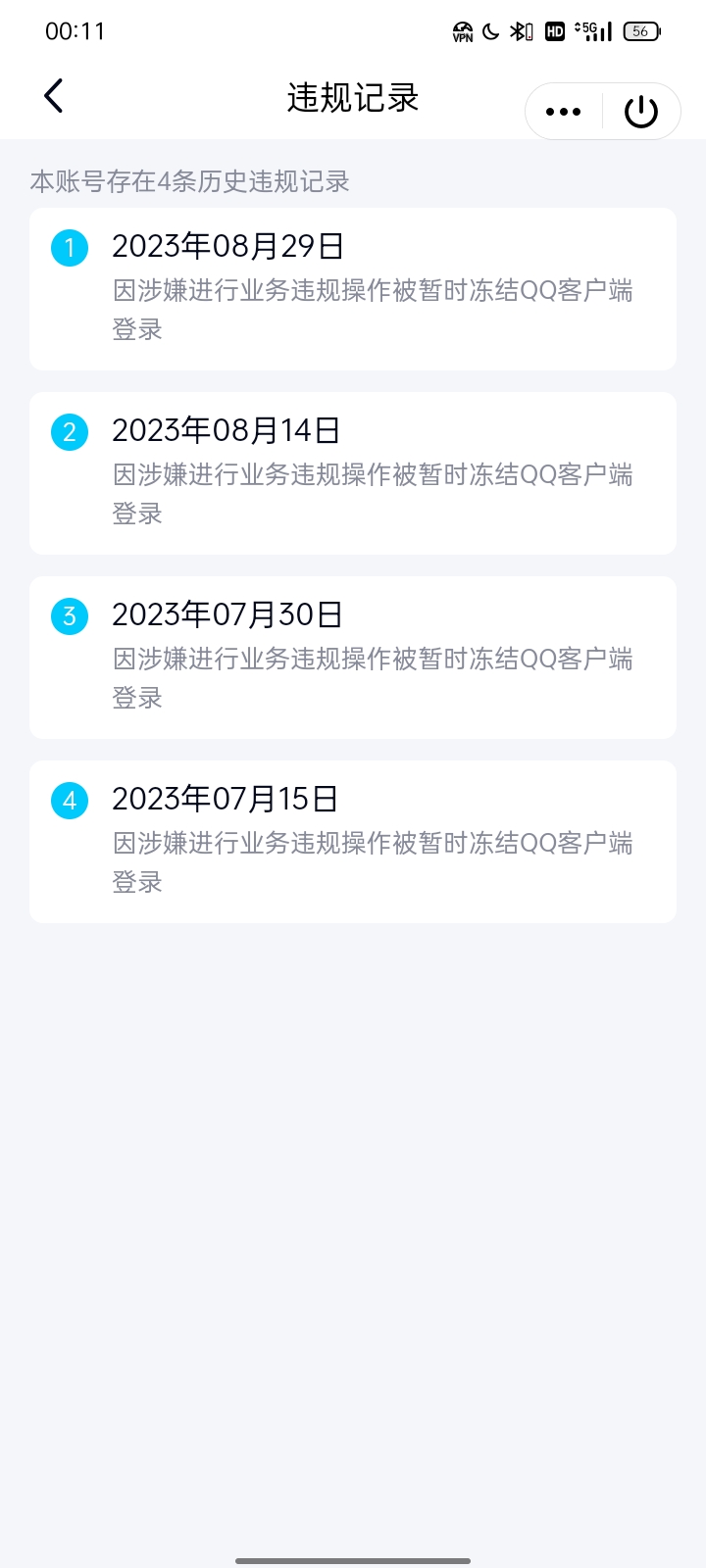Tap the power/exit icon in capsule
This screenshot has width=706, height=1568.
coord(641,111)
